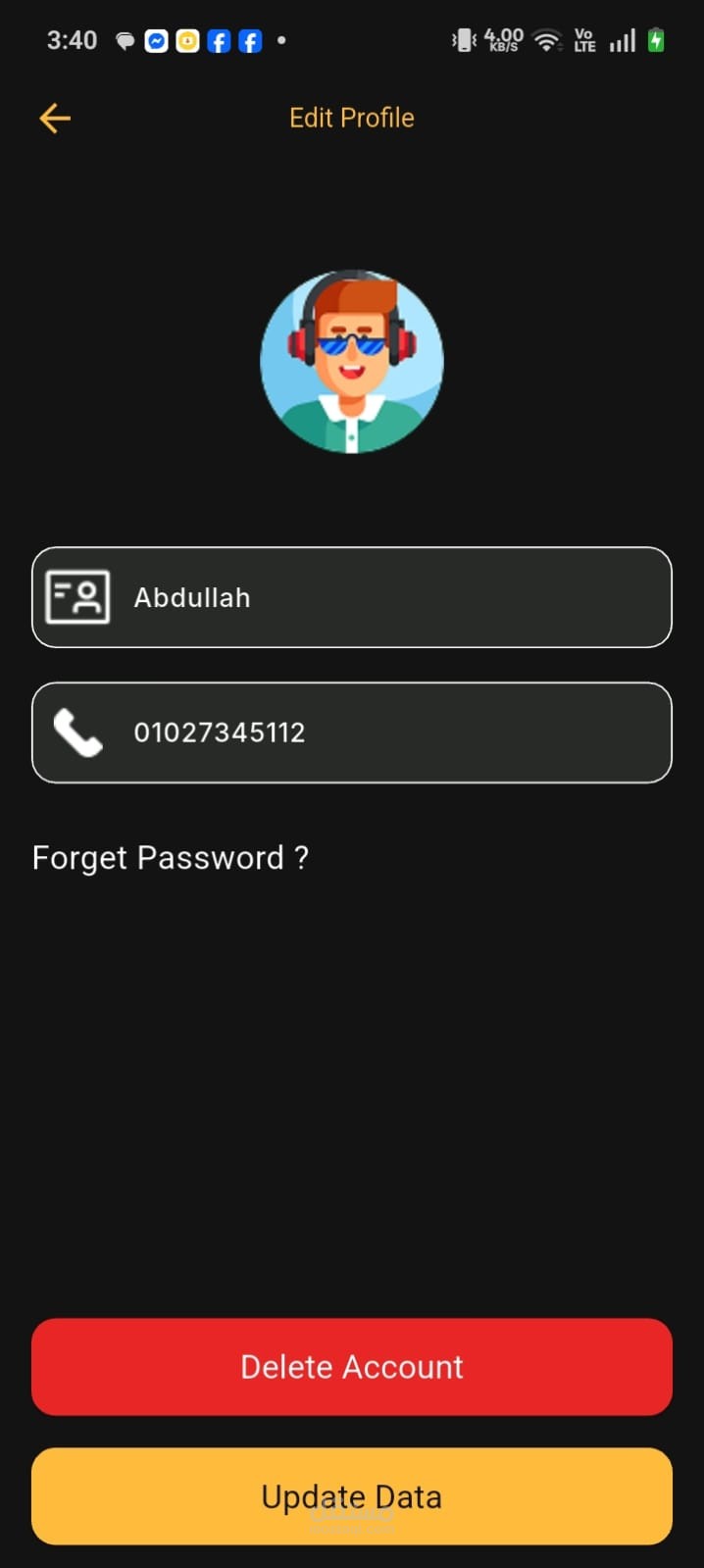The width and height of the screenshot is (704, 1568).
Task: Go back using the orange arrow
Action: point(55,119)
